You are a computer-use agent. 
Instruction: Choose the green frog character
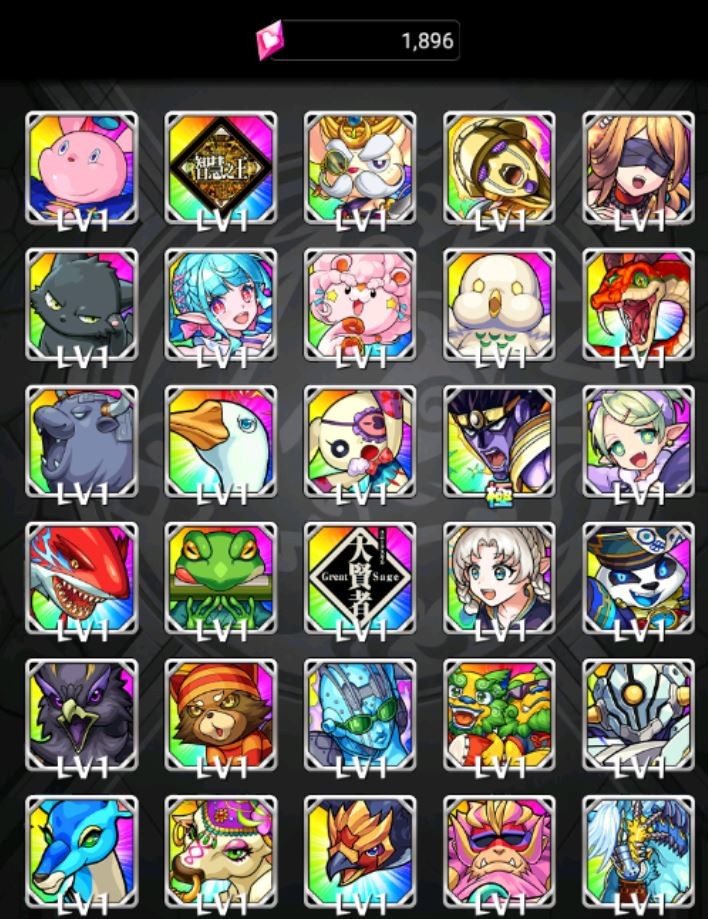pyautogui.click(x=220, y=578)
